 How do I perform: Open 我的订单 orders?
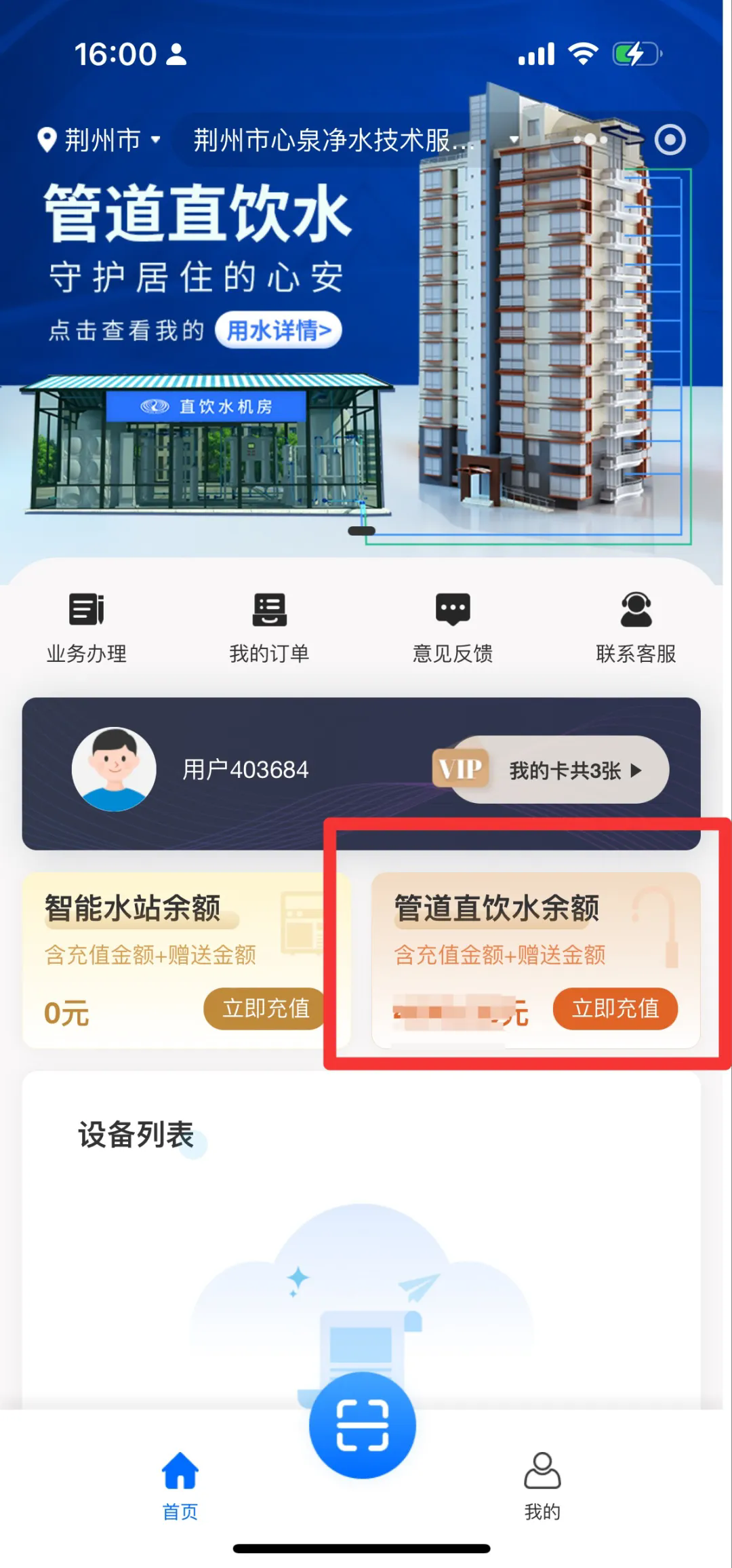coord(269,627)
